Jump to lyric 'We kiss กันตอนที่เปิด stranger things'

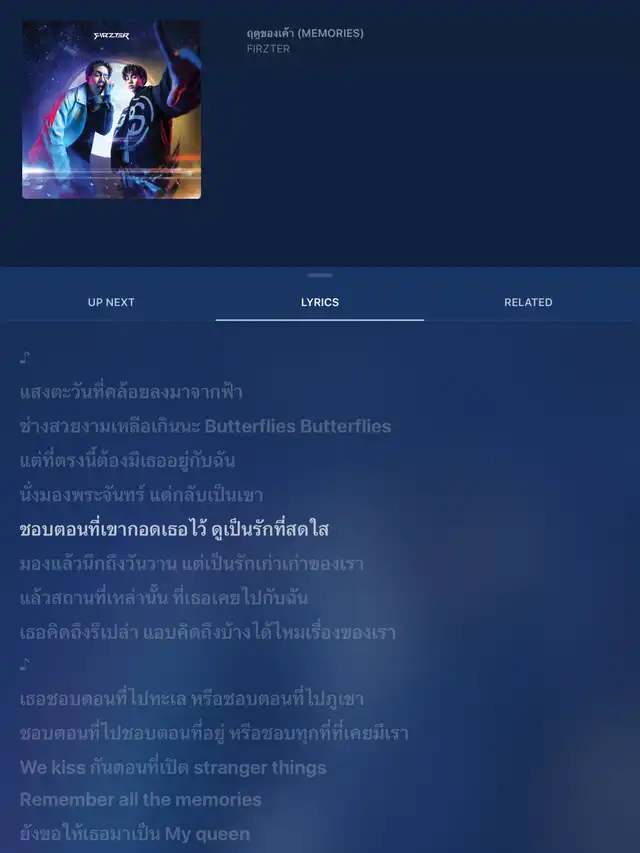173,768
